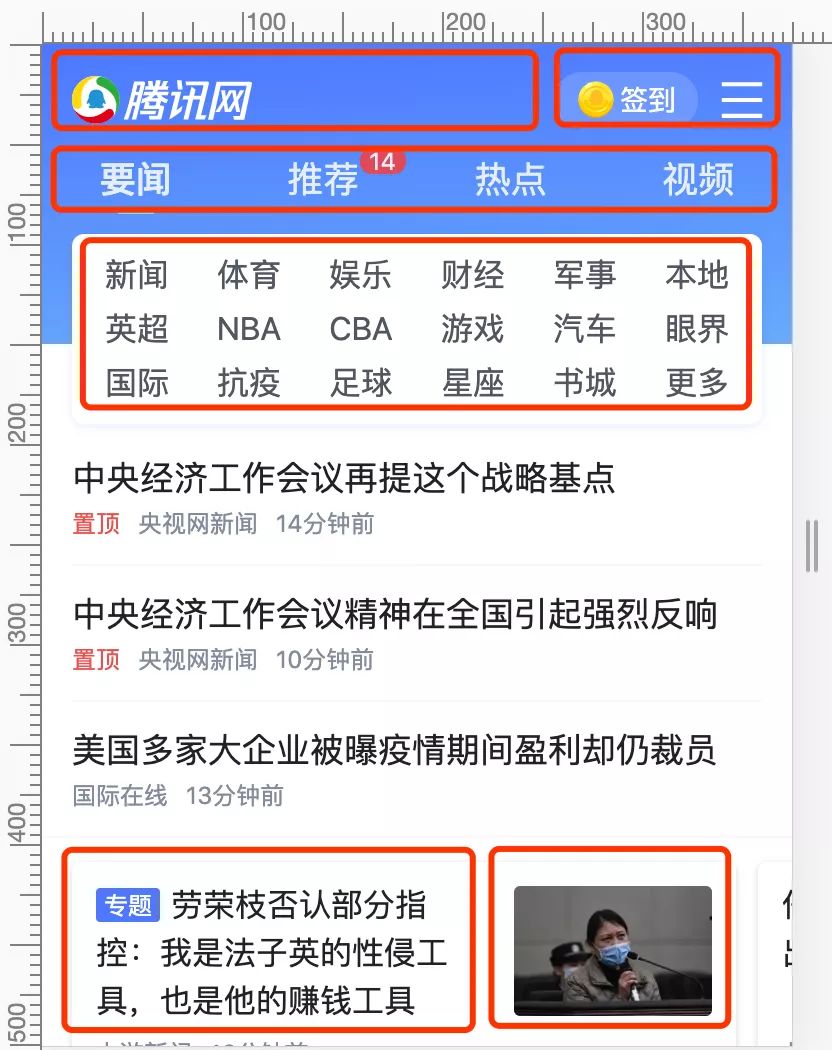This screenshot has width=832, height=1050.
Task: Switch to the 视频 tab
Action: pos(698,180)
